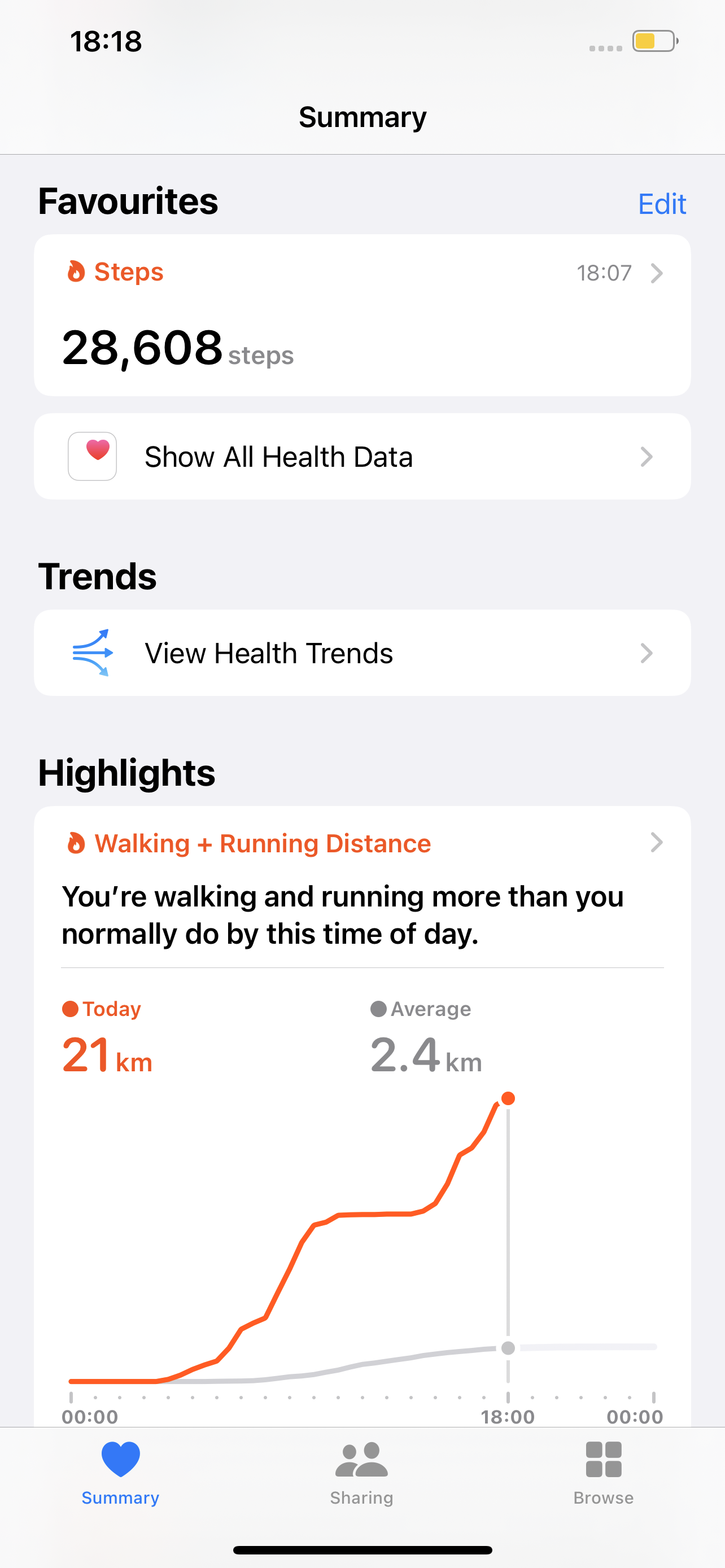This screenshot has height=1568, width=725.
Task: Open Walking + Running Distance highlight
Action: 362,844
